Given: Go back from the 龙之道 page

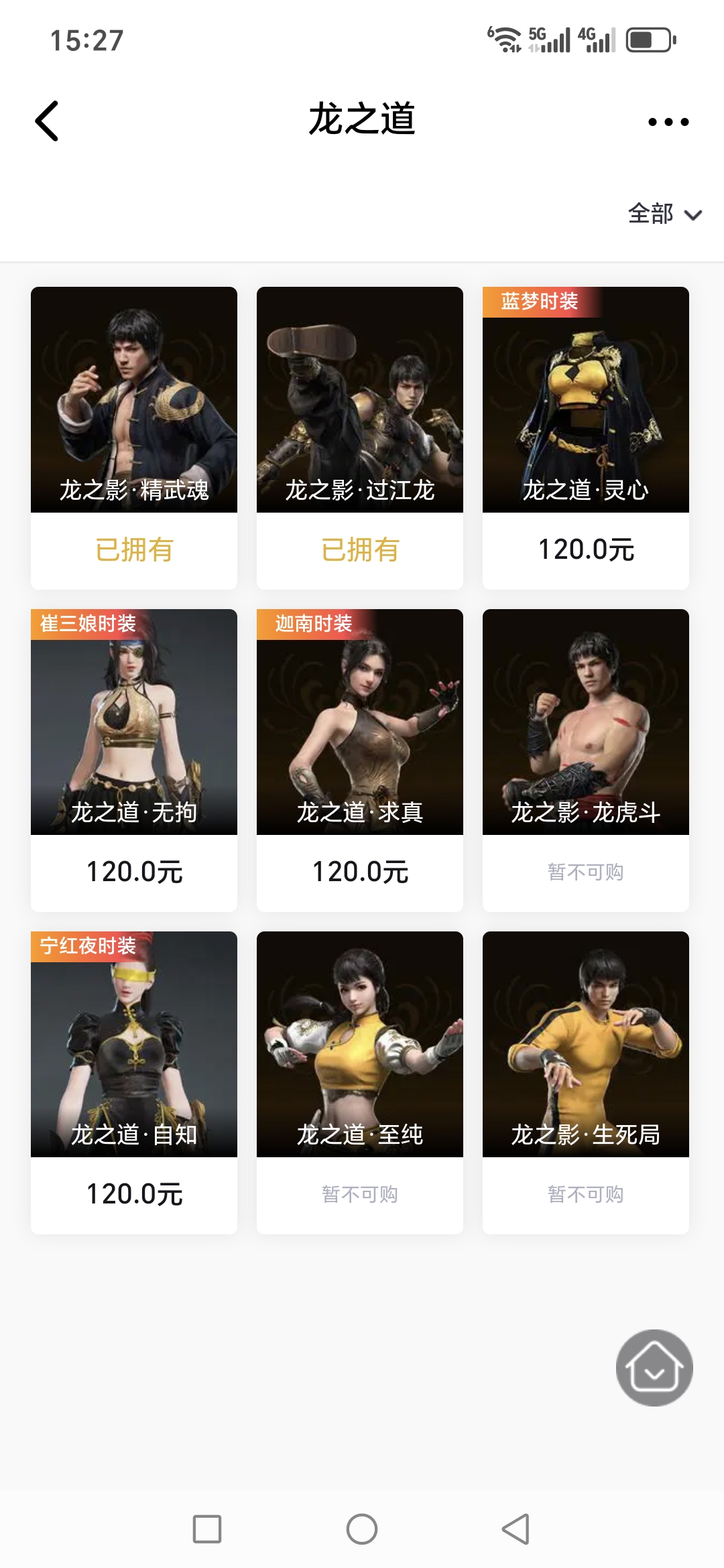Looking at the screenshot, I should [47, 121].
